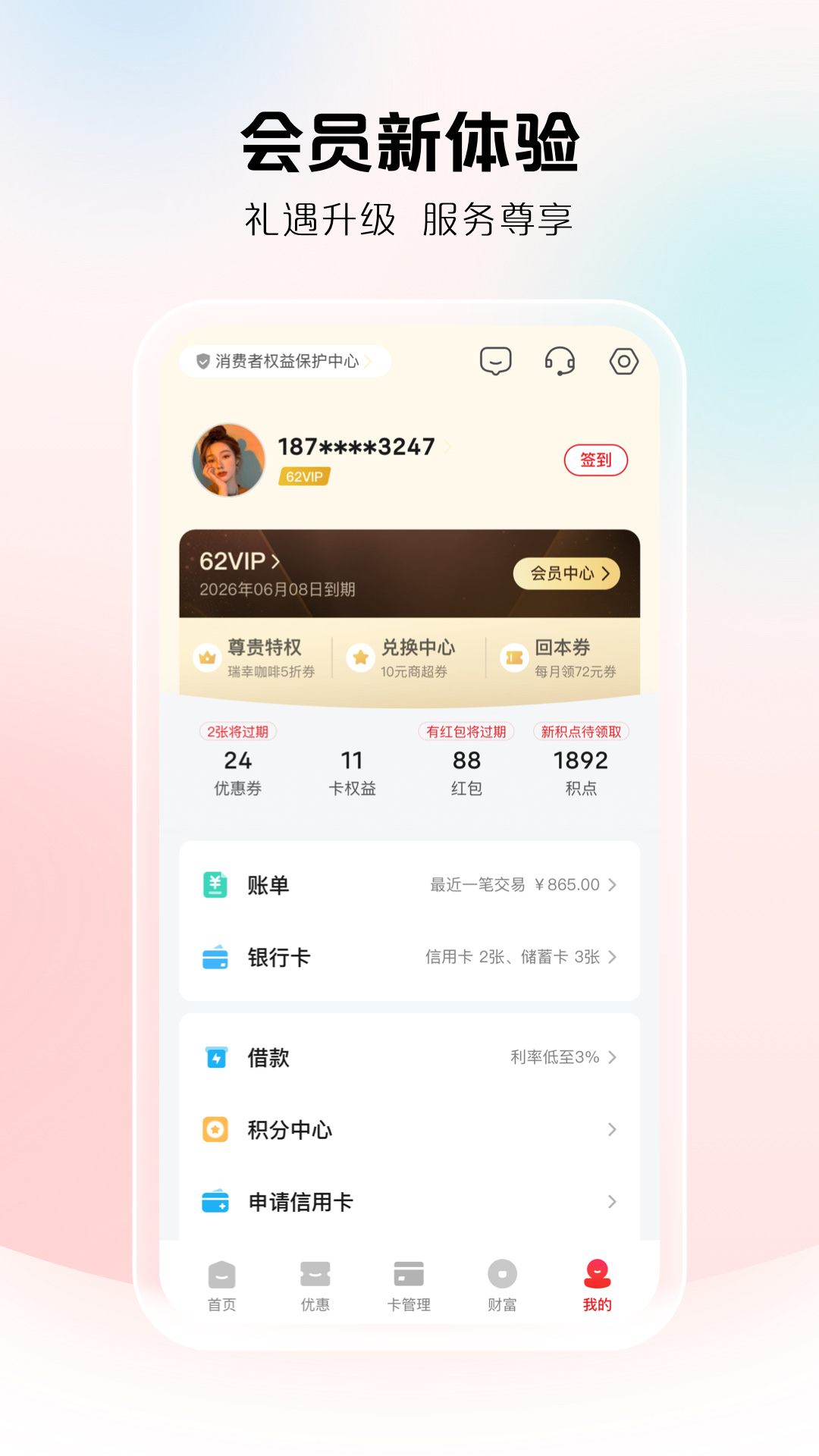Click the 借款 lightning loan icon
Screen dimensions: 819x1456
coord(216,1057)
